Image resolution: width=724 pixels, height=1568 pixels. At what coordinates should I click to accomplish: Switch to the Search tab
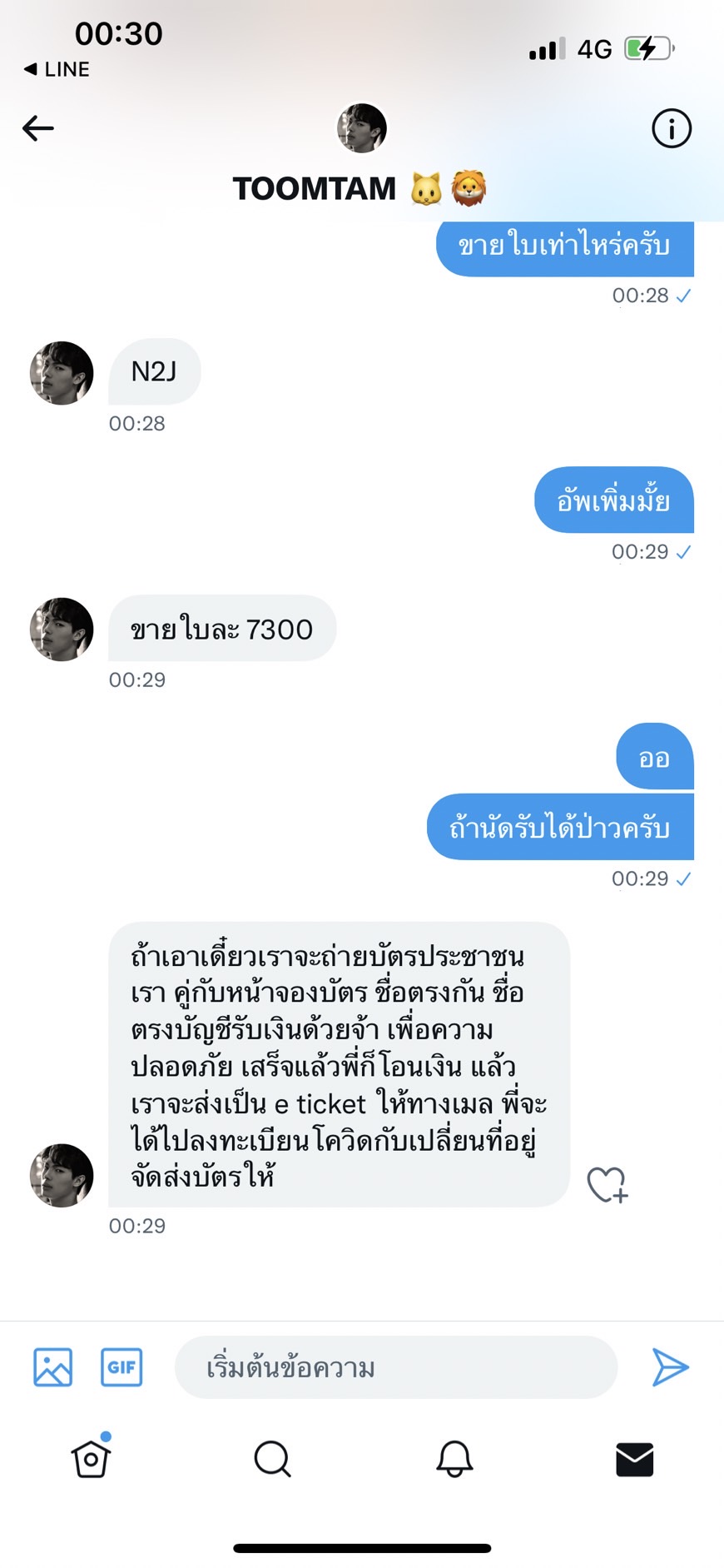(272, 1459)
